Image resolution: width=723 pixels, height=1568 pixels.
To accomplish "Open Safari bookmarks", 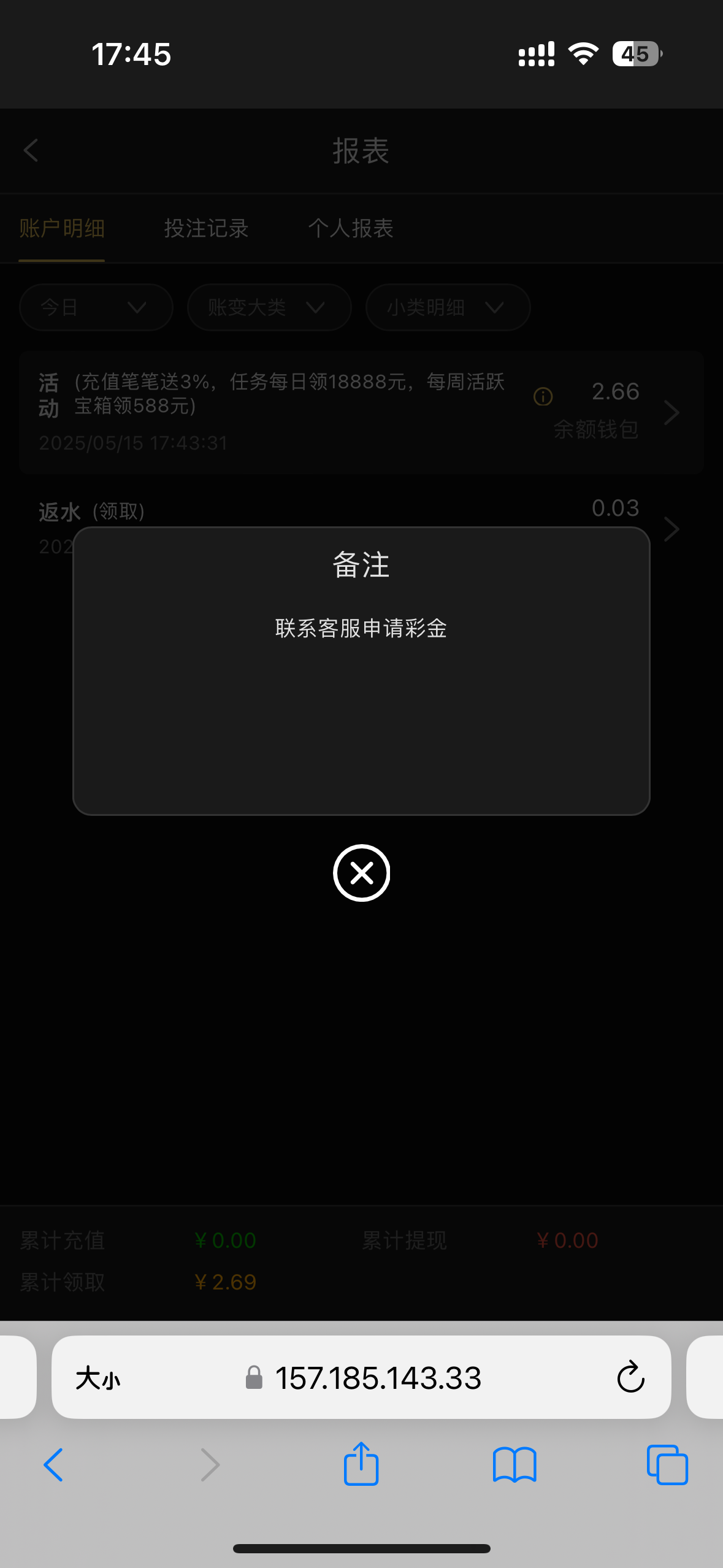I will pos(514,1464).
